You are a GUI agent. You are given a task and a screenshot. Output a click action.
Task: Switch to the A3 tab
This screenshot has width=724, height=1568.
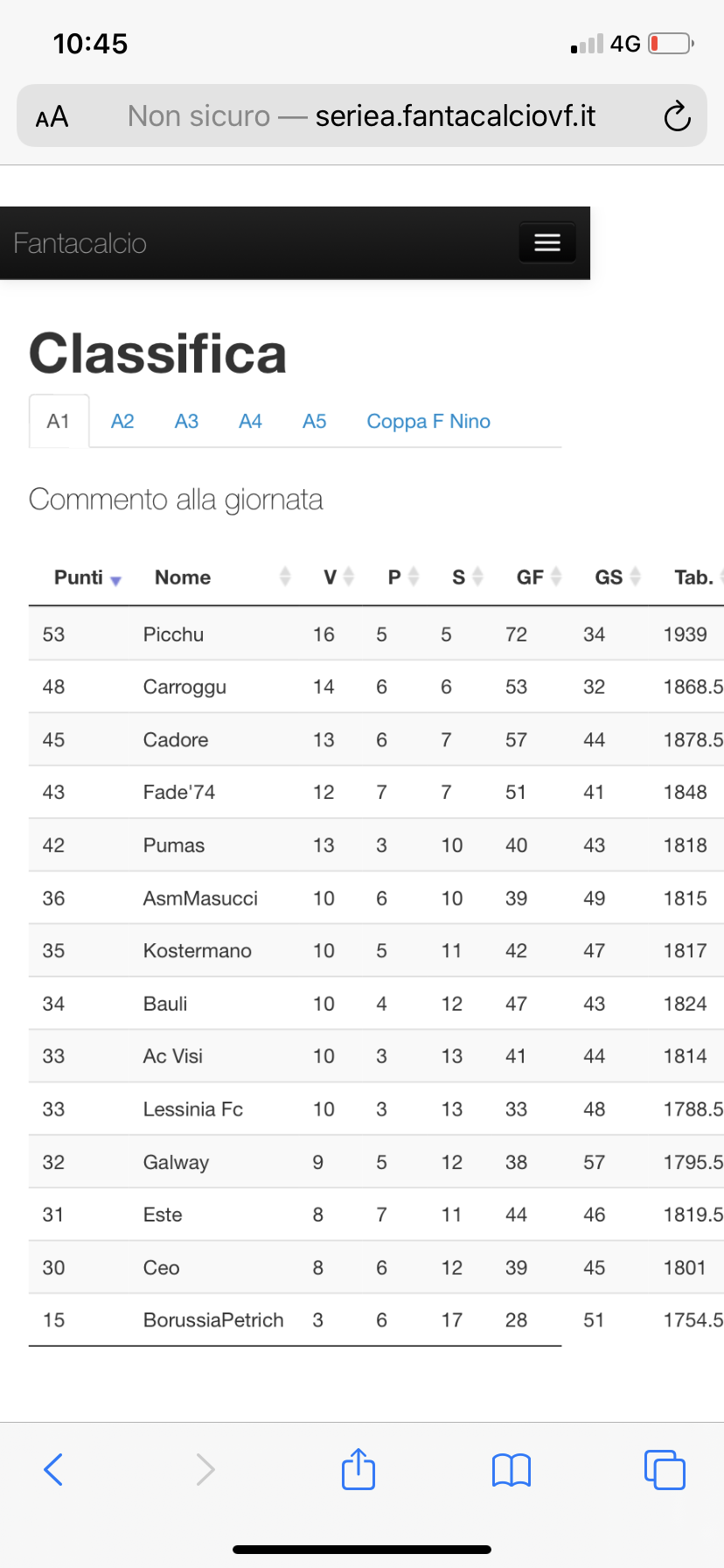point(186,422)
